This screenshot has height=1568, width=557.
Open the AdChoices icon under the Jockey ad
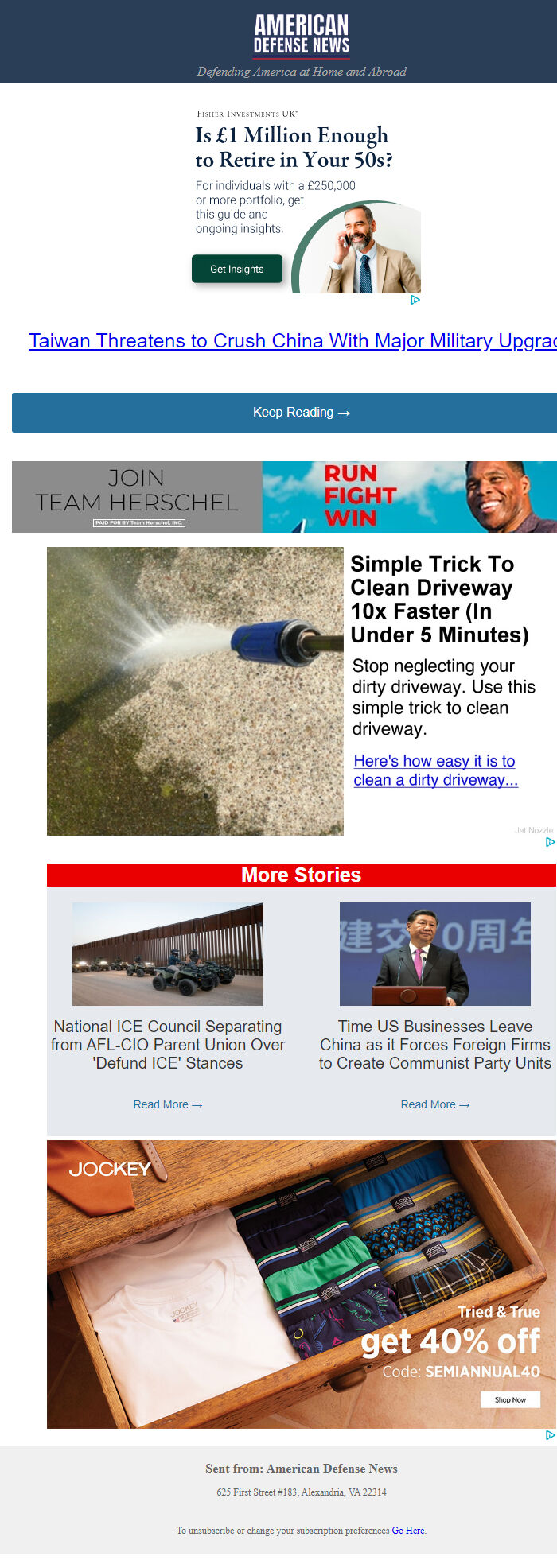point(550,1435)
